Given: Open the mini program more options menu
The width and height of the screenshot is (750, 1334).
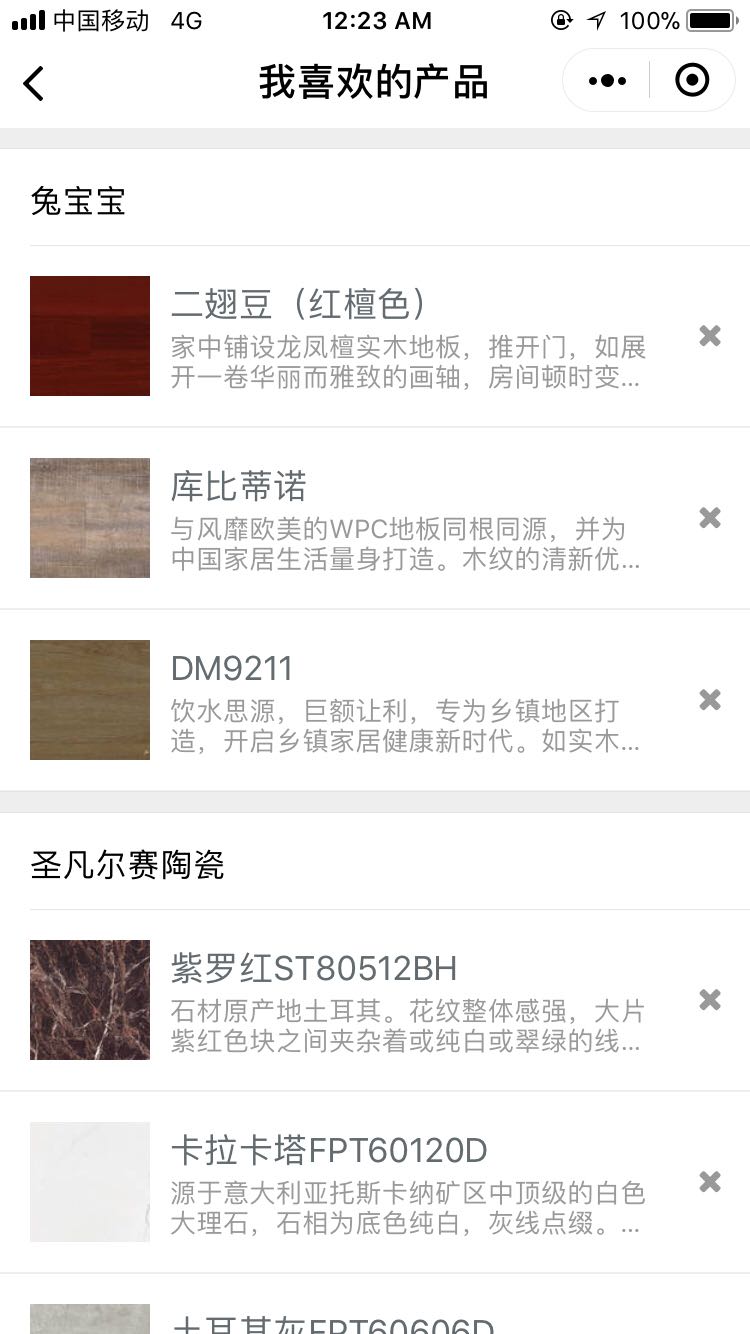Looking at the screenshot, I should [x=608, y=81].
